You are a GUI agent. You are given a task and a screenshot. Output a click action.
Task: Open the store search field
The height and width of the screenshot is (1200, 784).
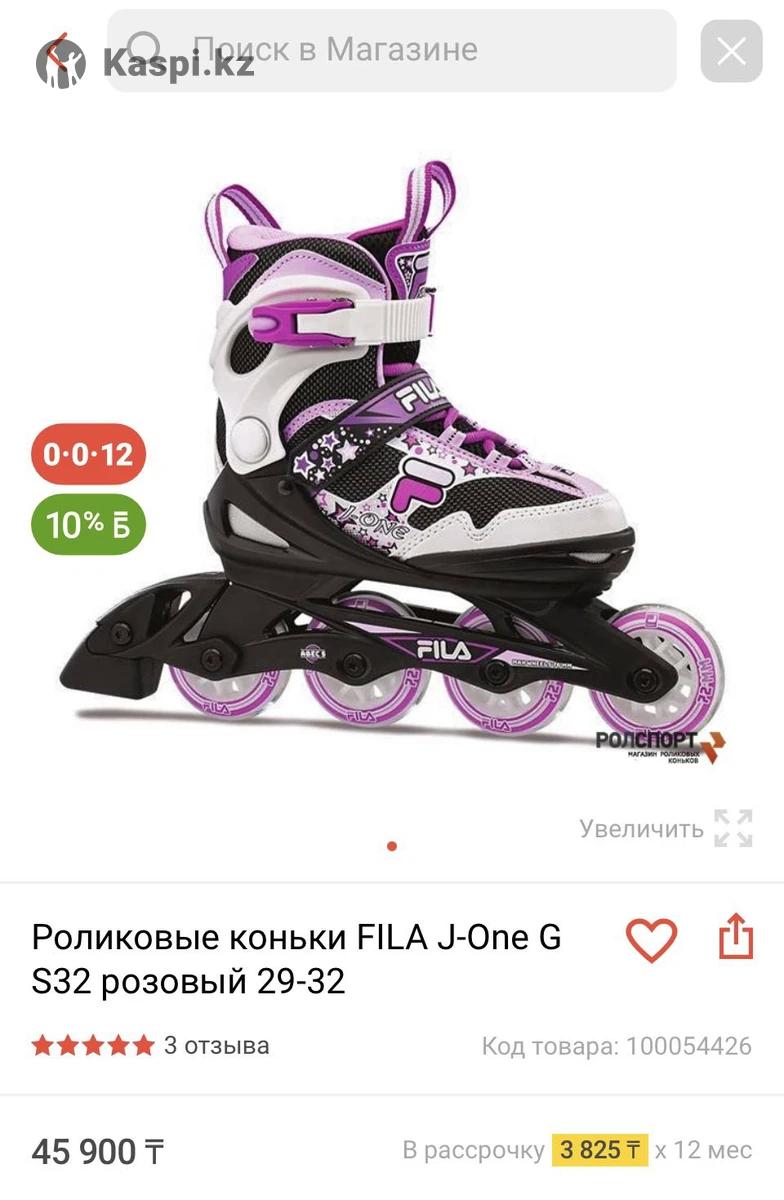click(400, 50)
